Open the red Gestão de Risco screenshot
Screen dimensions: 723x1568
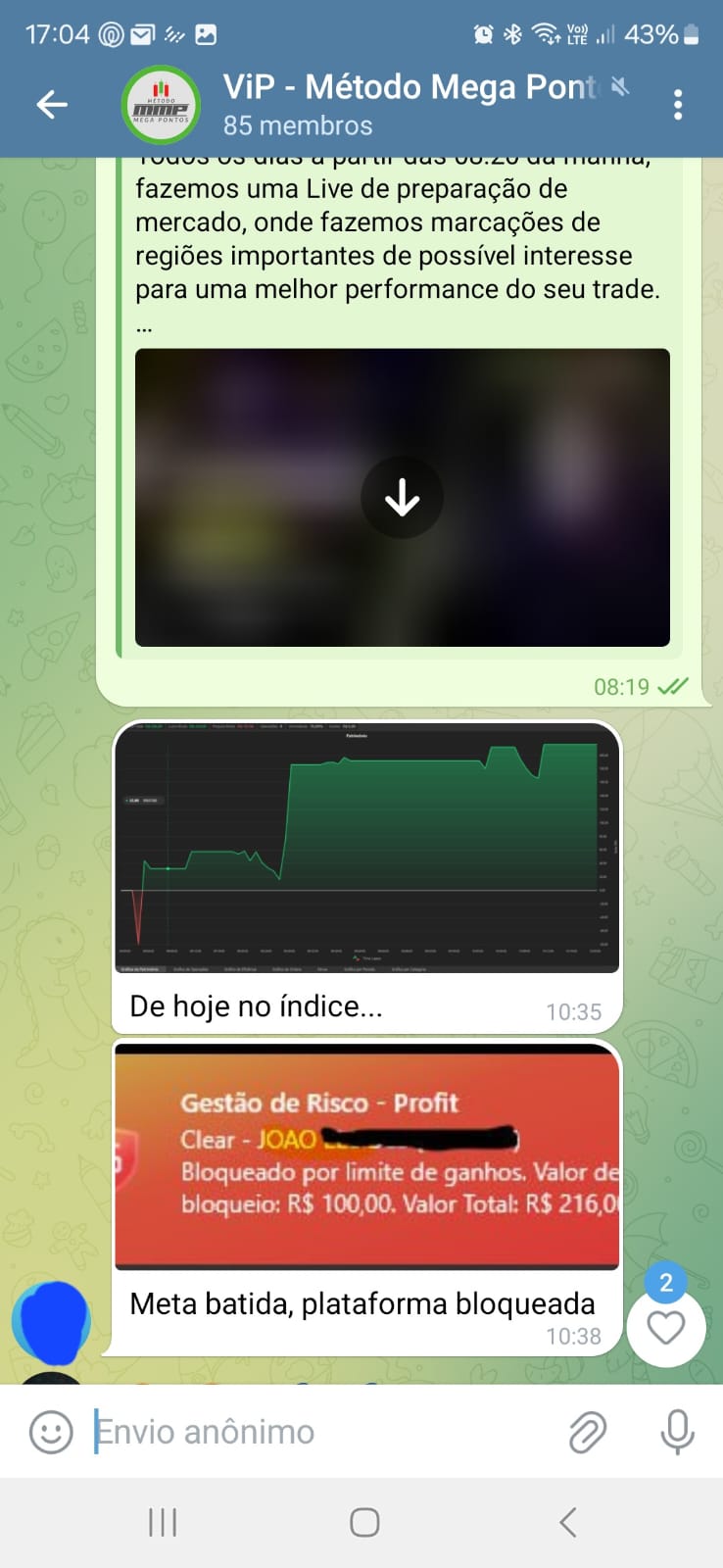click(367, 1156)
